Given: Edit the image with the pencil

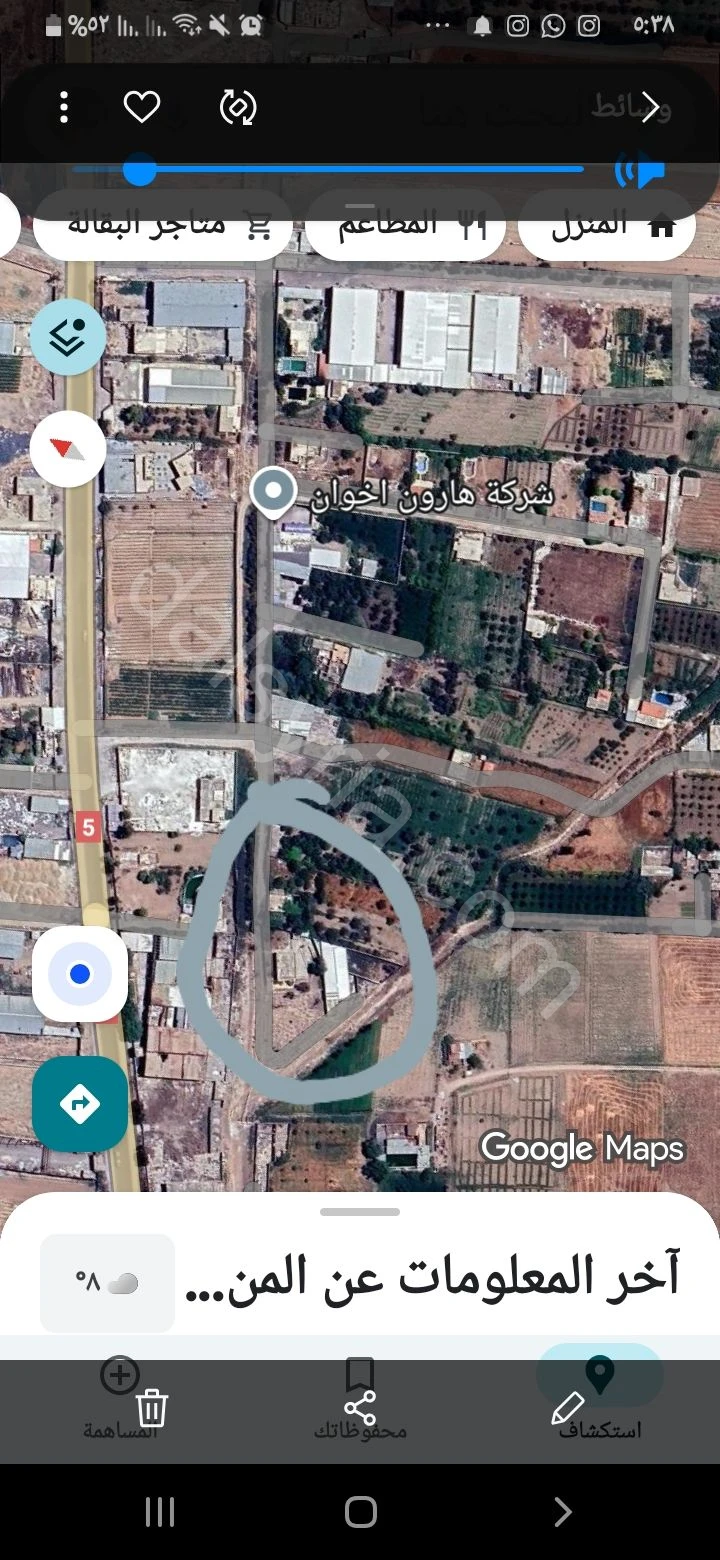Looking at the screenshot, I should click(x=568, y=1408).
